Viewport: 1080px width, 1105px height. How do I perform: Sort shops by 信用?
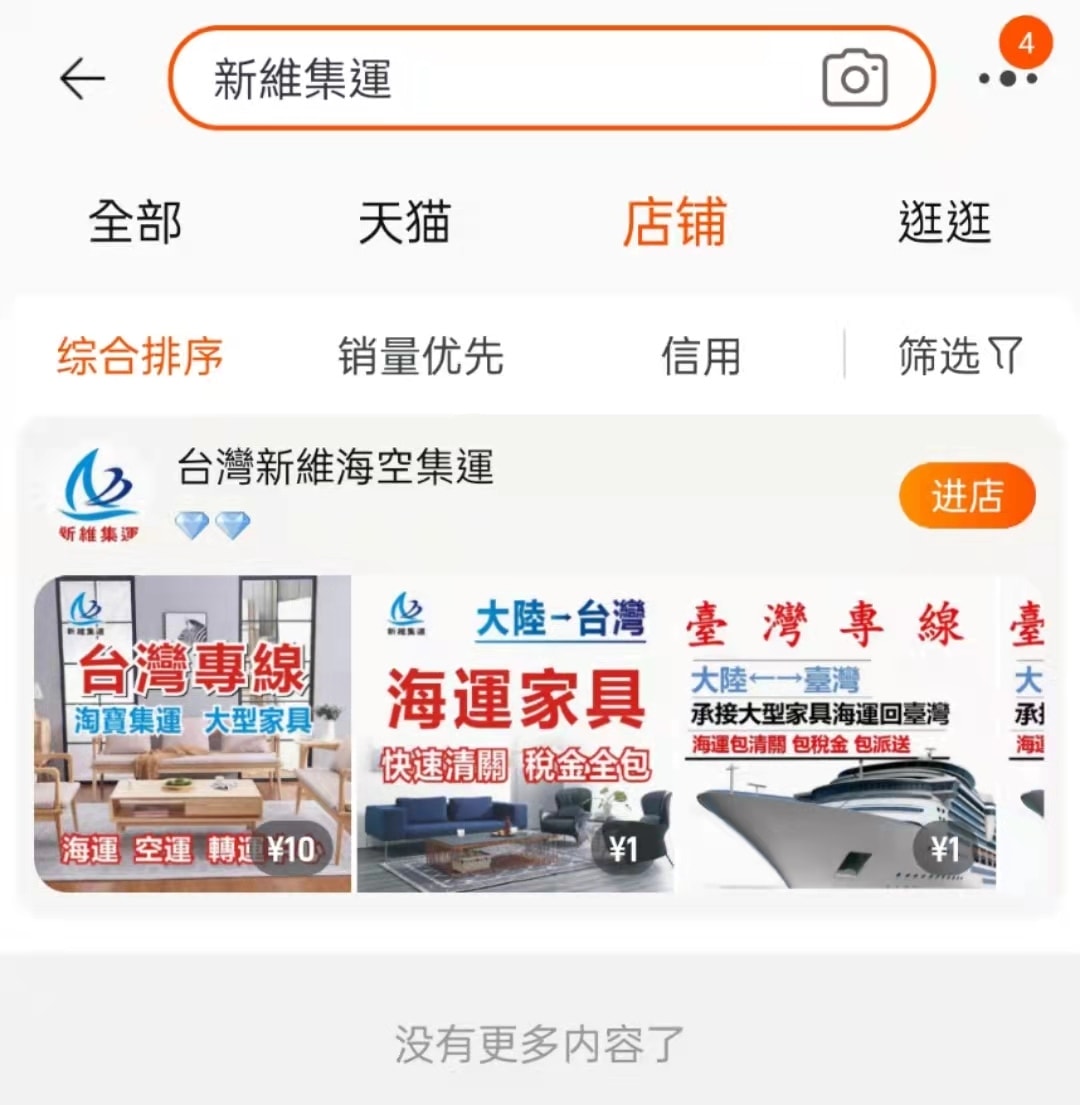(x=701, y=357)
